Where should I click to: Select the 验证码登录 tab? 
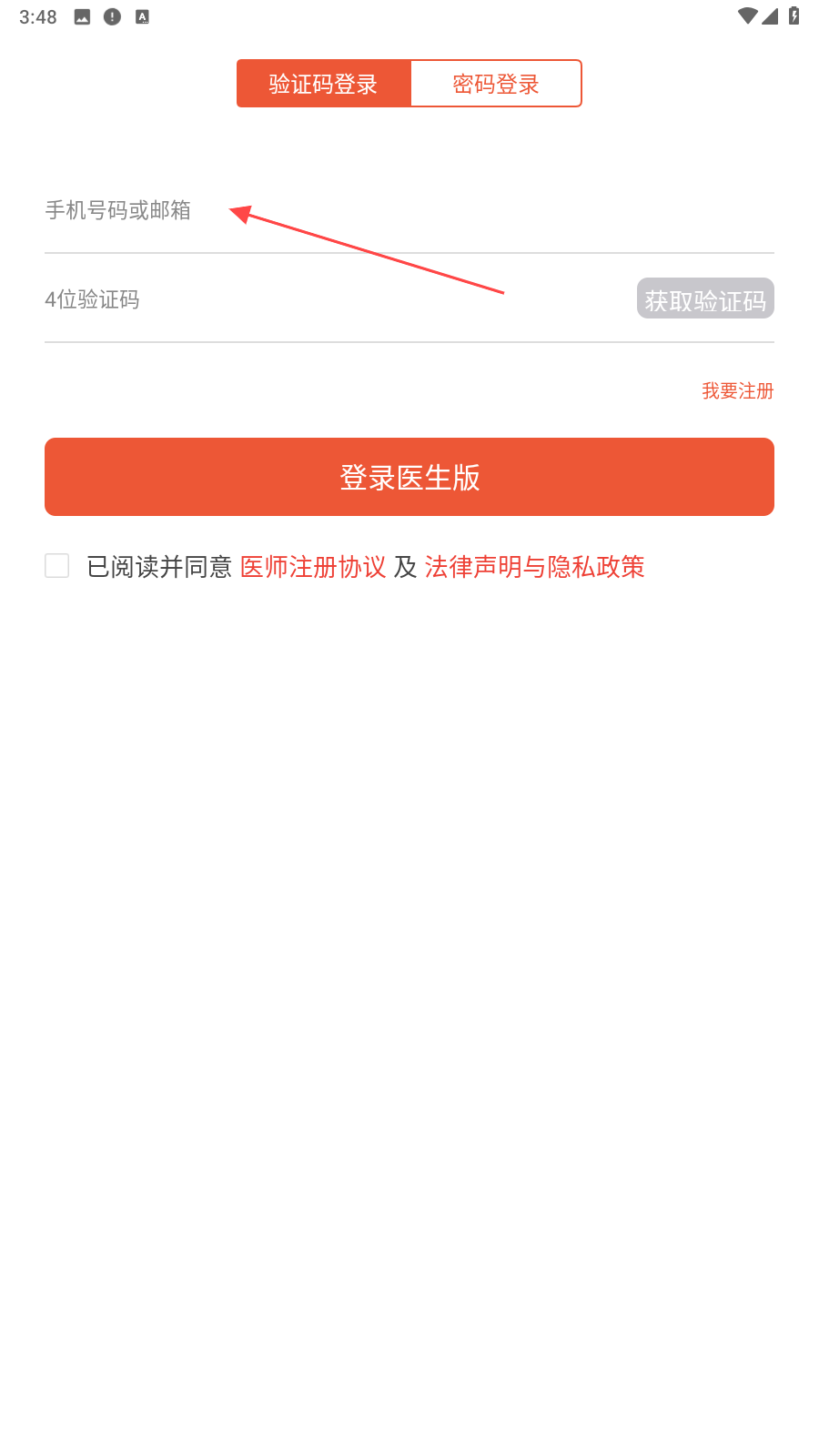[324, 84]
